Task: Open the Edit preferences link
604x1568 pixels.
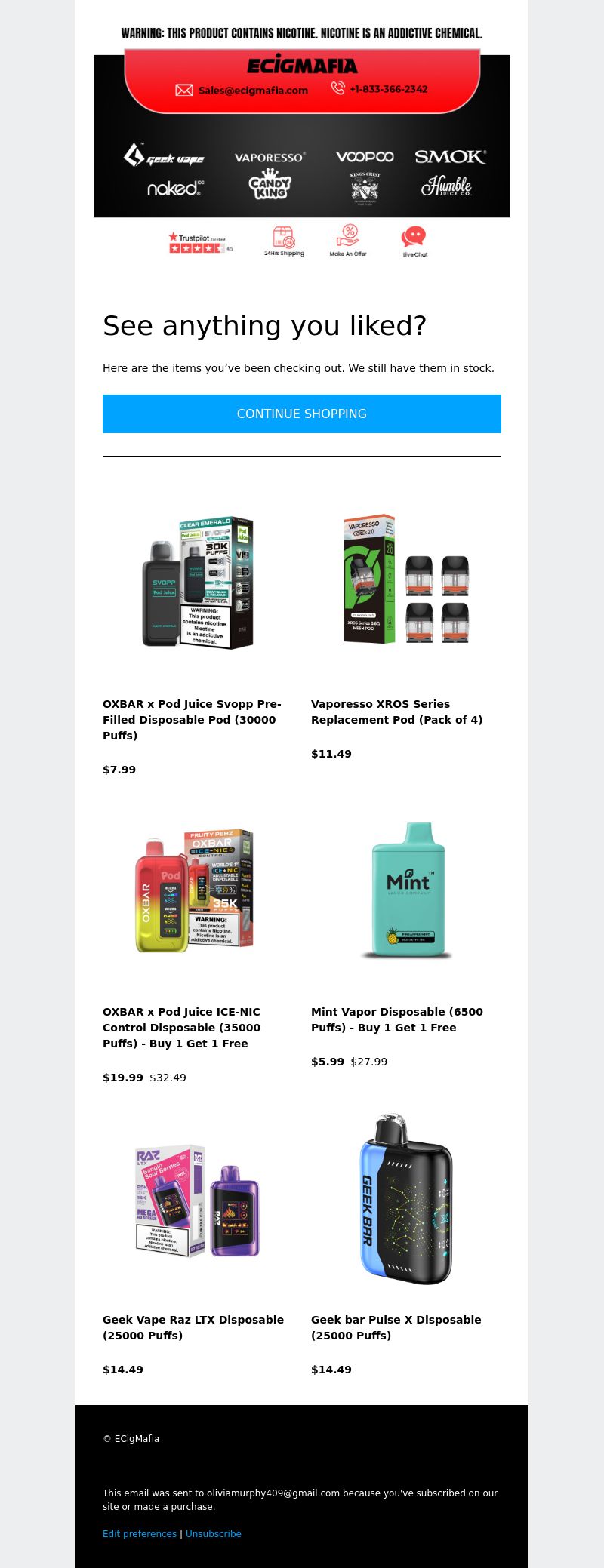Action: [140, 1533]
